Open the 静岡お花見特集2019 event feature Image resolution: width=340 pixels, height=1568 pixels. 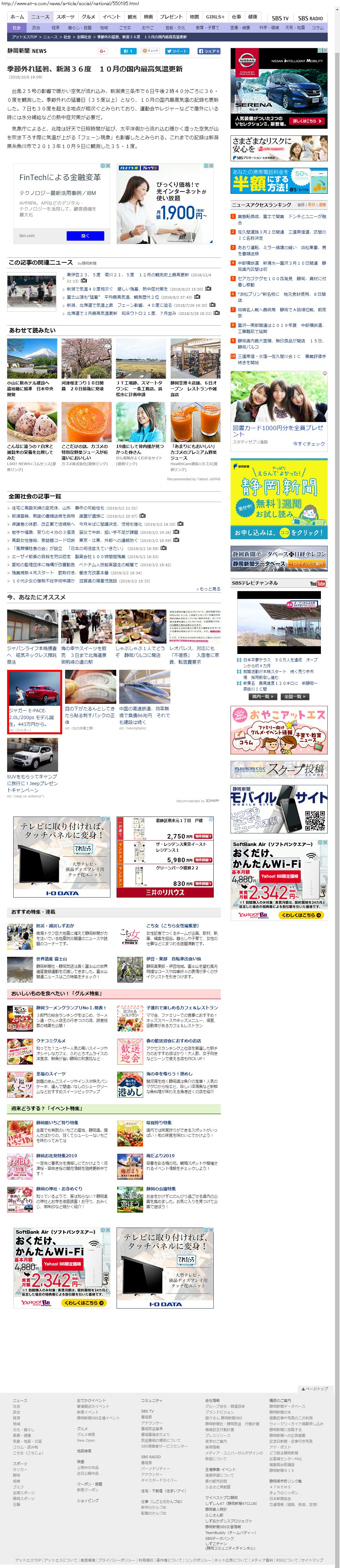click(x=57, y=1155)
